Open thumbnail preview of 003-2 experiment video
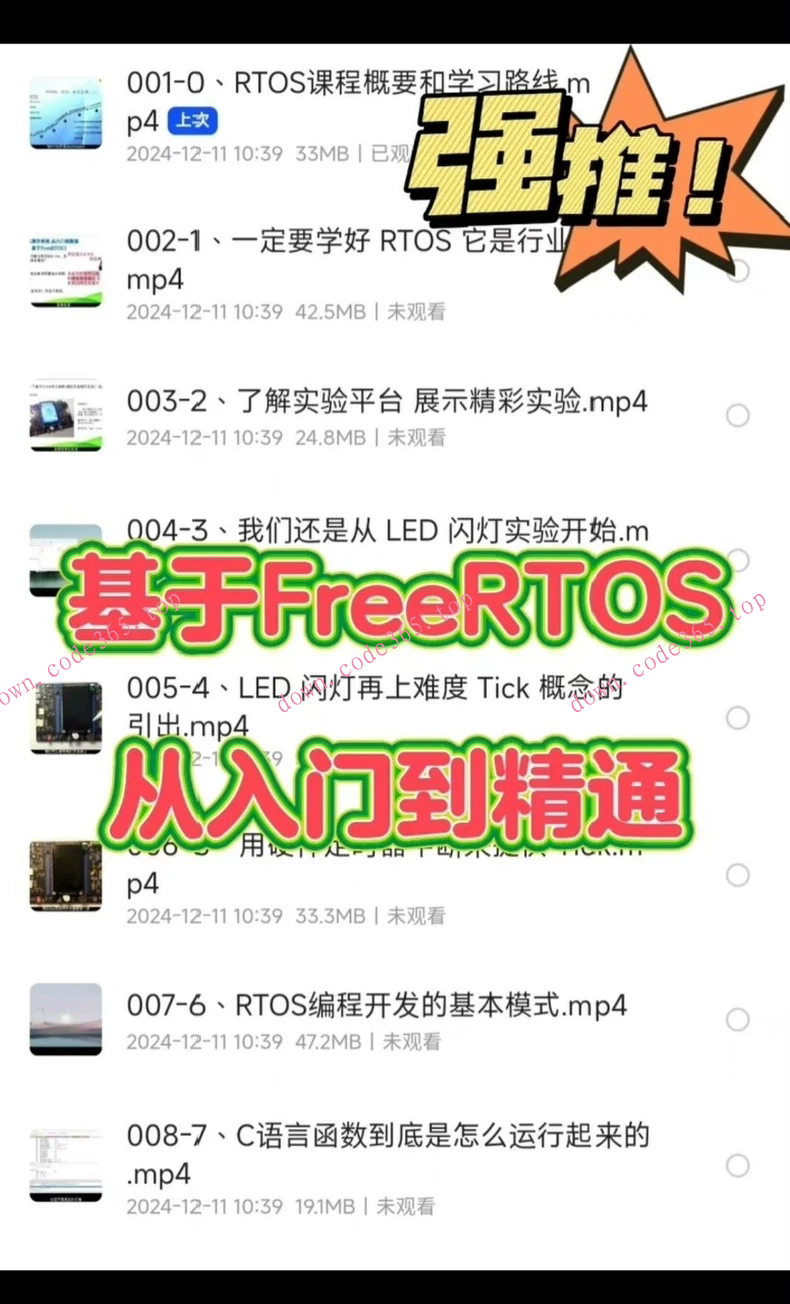The image size is (790, 1304). [65, 413]
